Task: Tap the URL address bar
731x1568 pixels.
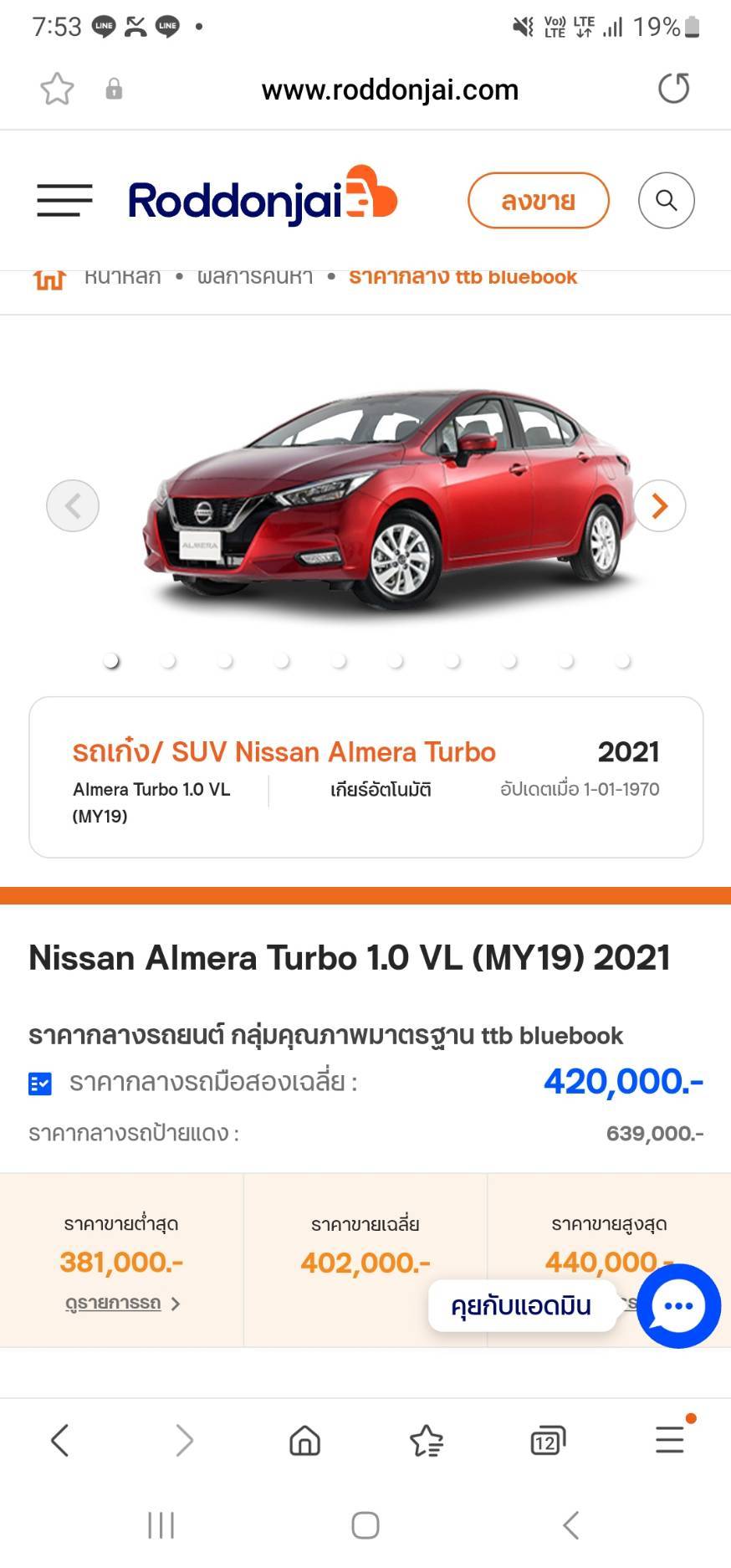Action: pyautogui.click(x=390, y=90)
